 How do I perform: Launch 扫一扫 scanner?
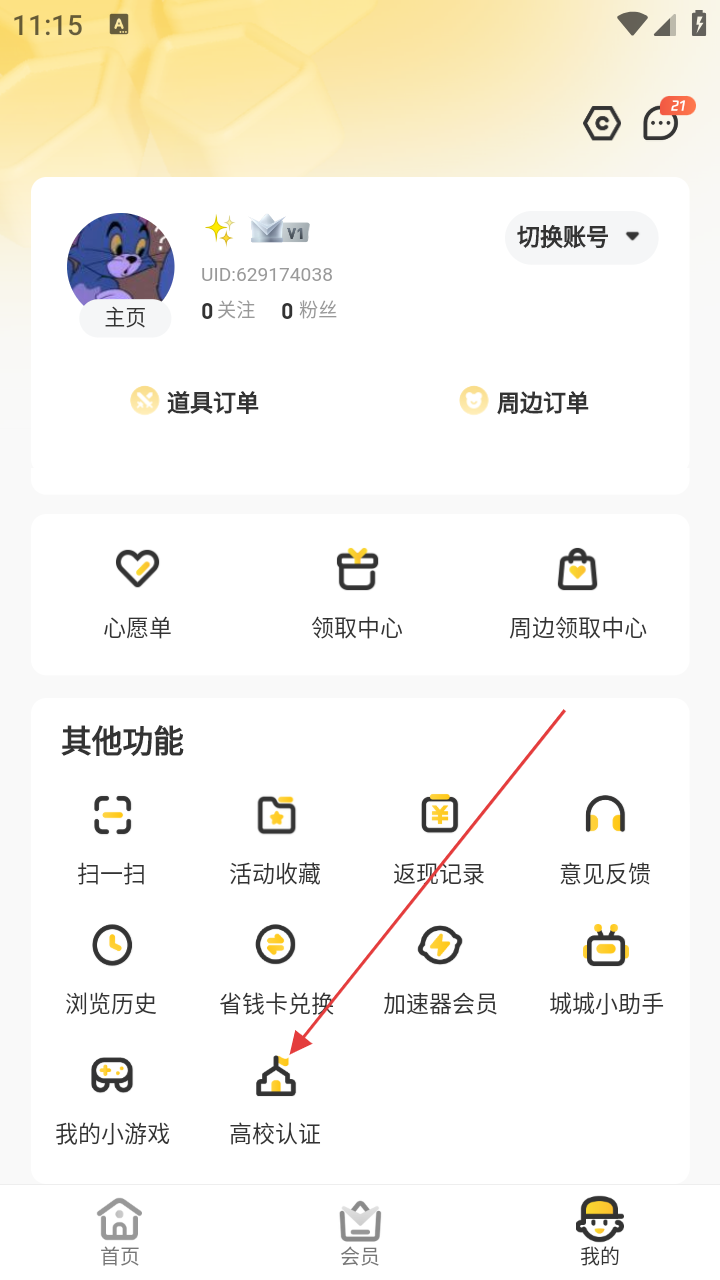pyautogui.click(x=112, y=838)
